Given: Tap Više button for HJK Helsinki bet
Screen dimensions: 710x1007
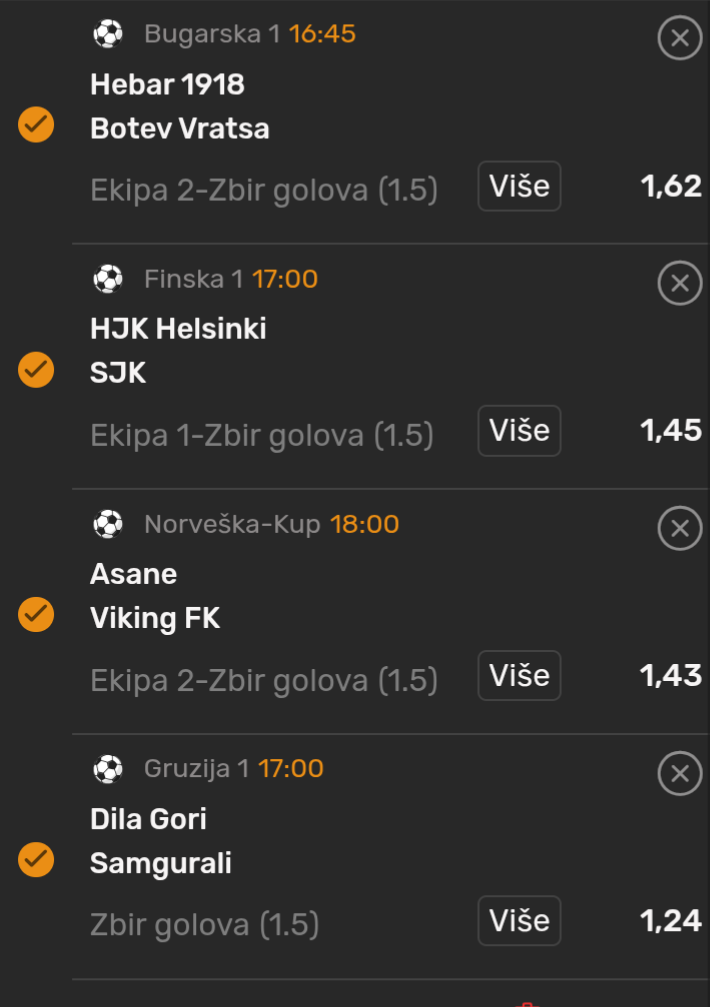Looking at the screenshot, I should 519,431.
